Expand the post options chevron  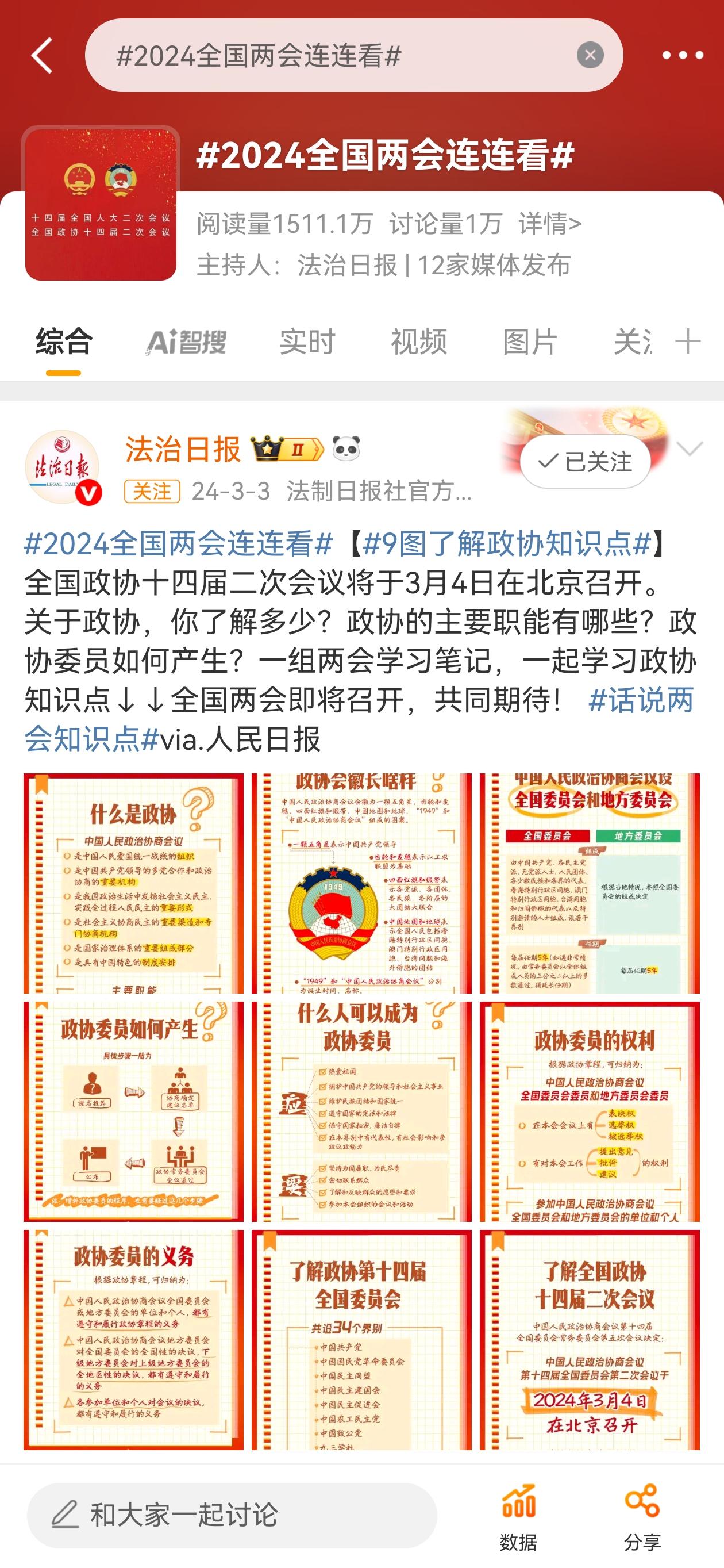tap(690, 449)
